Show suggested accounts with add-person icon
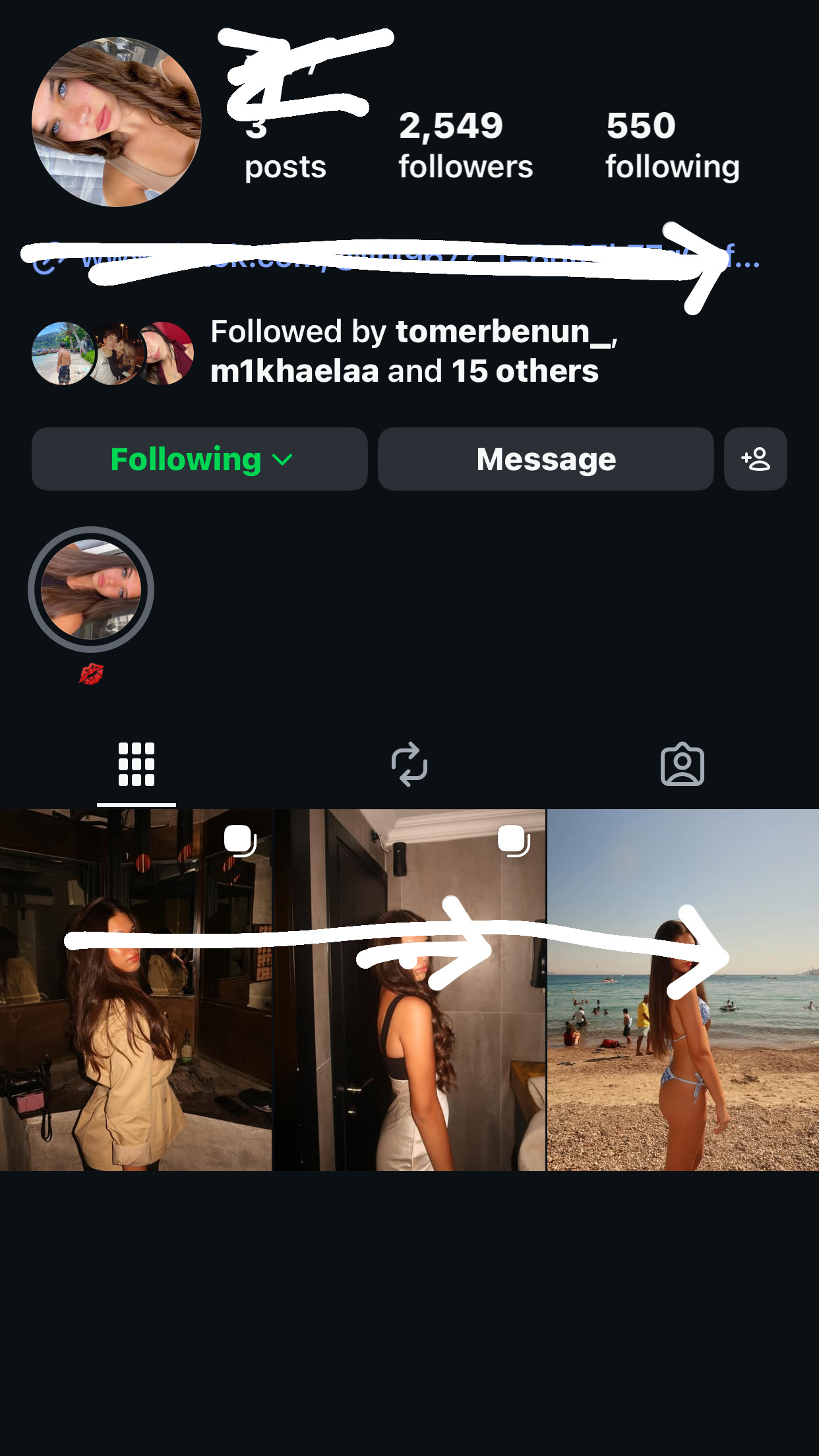The width and height of the screenshot is (819, 1456). (755, 459)
